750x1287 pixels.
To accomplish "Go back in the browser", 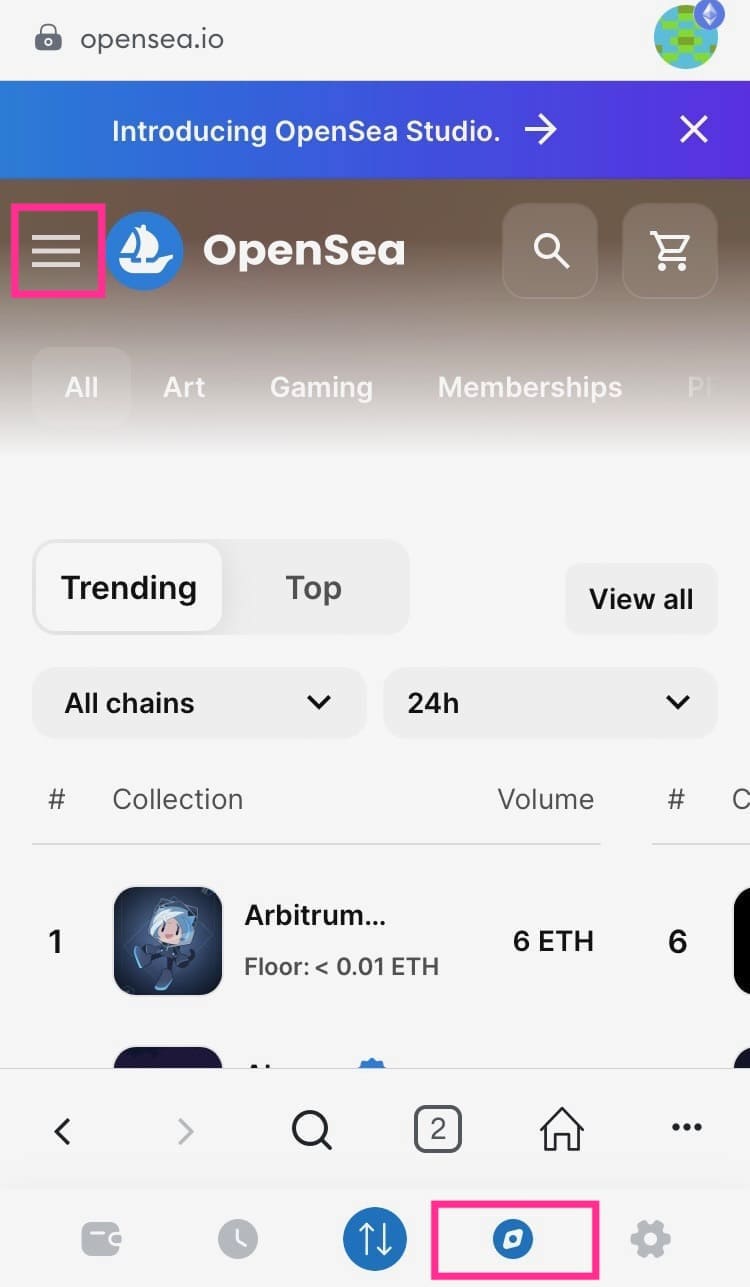I will point(63,1131).
